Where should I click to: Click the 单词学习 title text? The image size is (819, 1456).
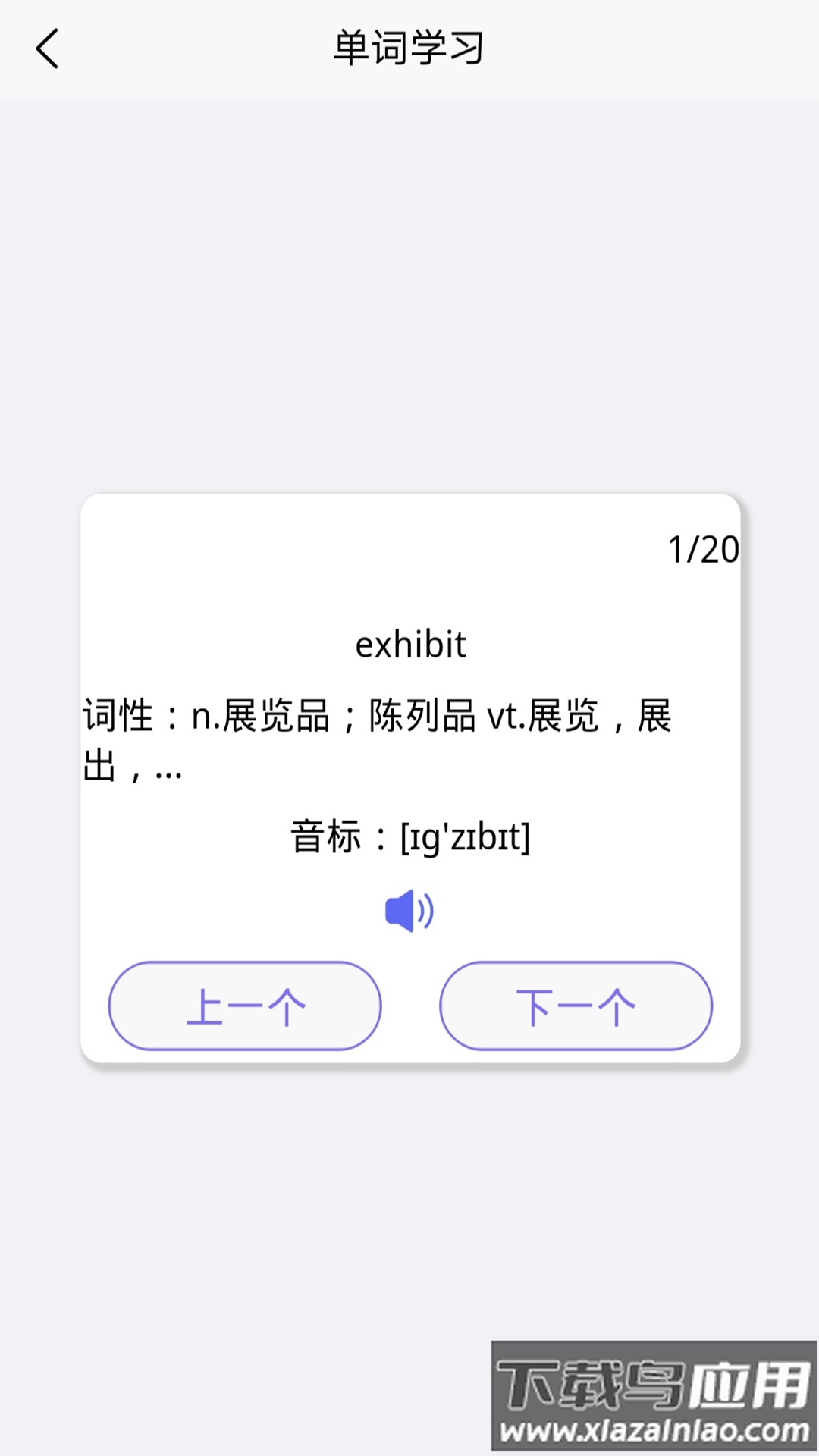click(x=409, y=45)
